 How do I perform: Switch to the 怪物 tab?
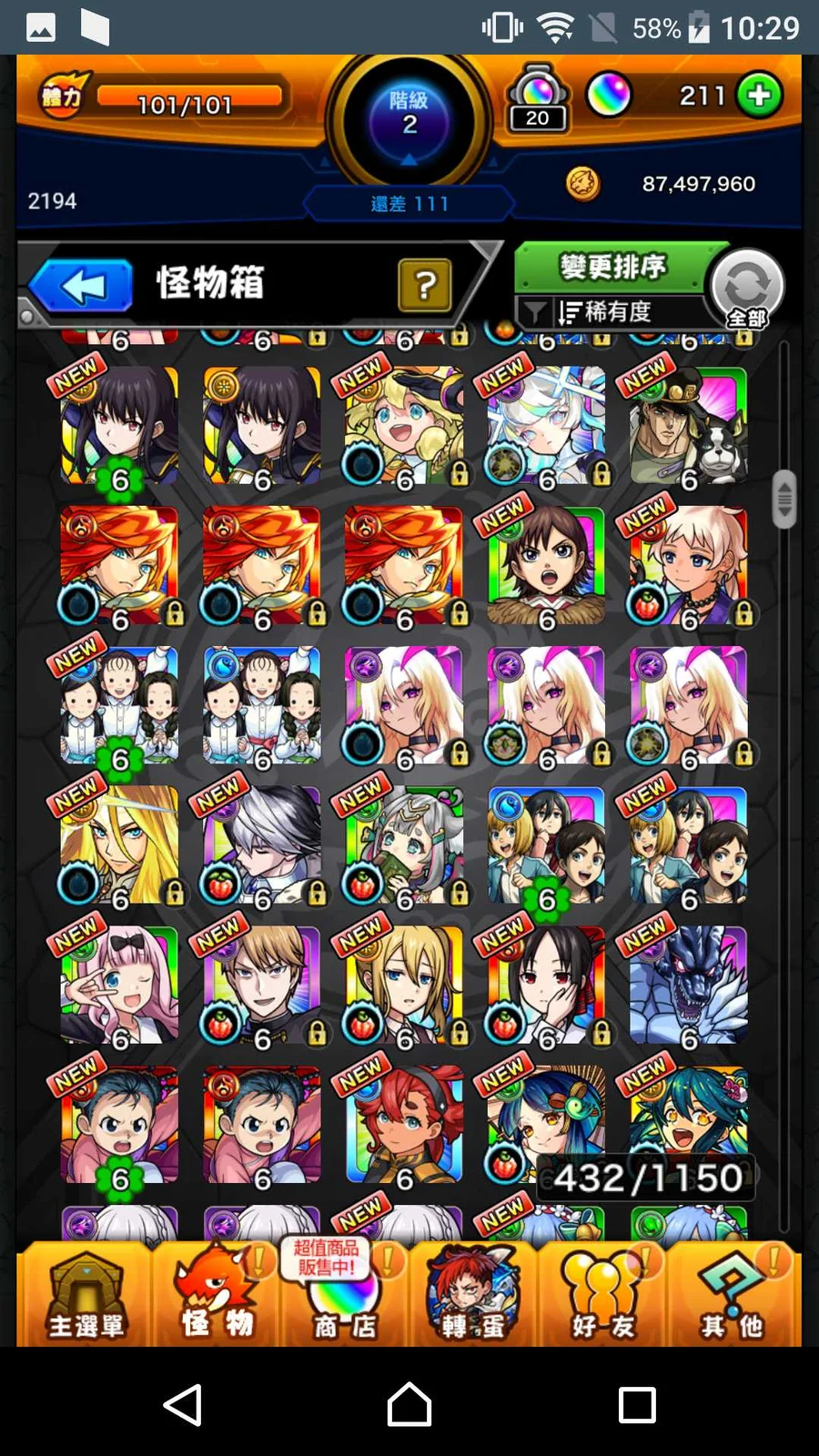point(216,1294)
